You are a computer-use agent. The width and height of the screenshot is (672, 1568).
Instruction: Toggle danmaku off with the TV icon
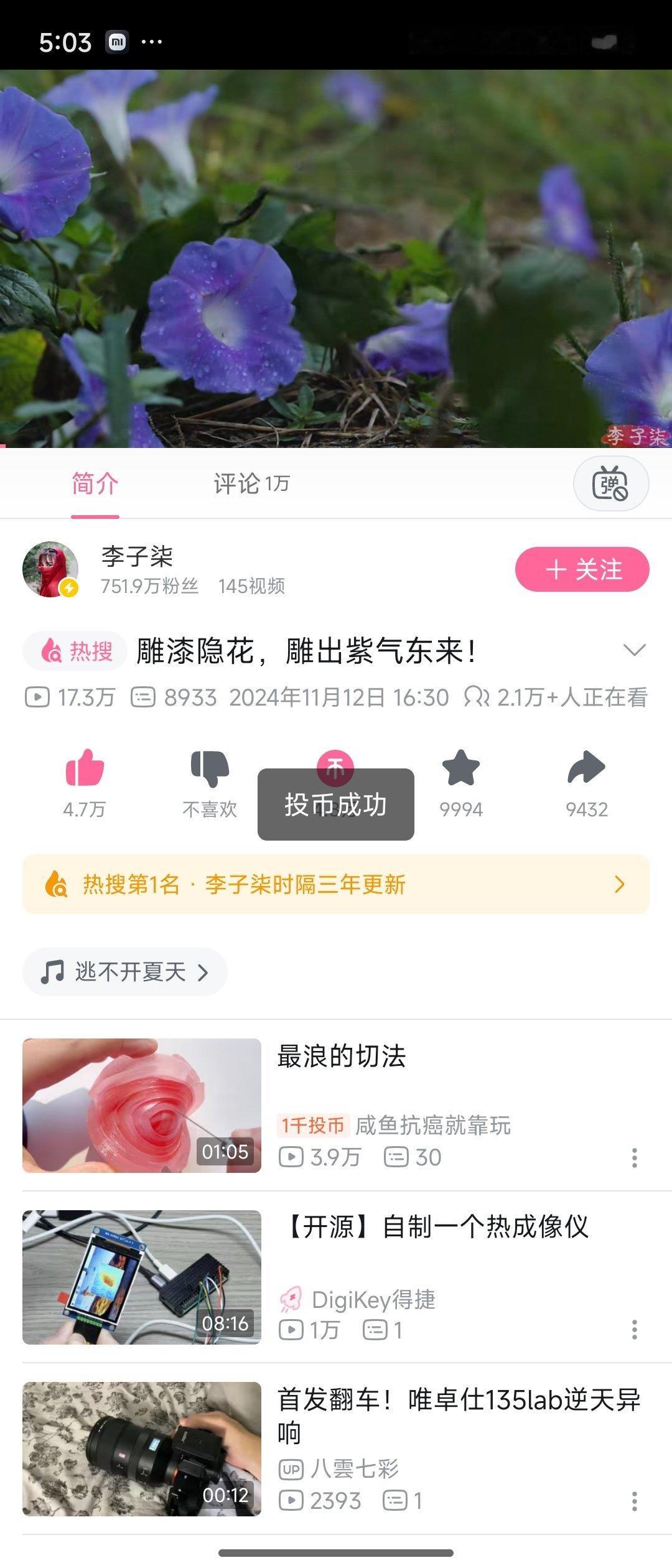click(611, 483)
